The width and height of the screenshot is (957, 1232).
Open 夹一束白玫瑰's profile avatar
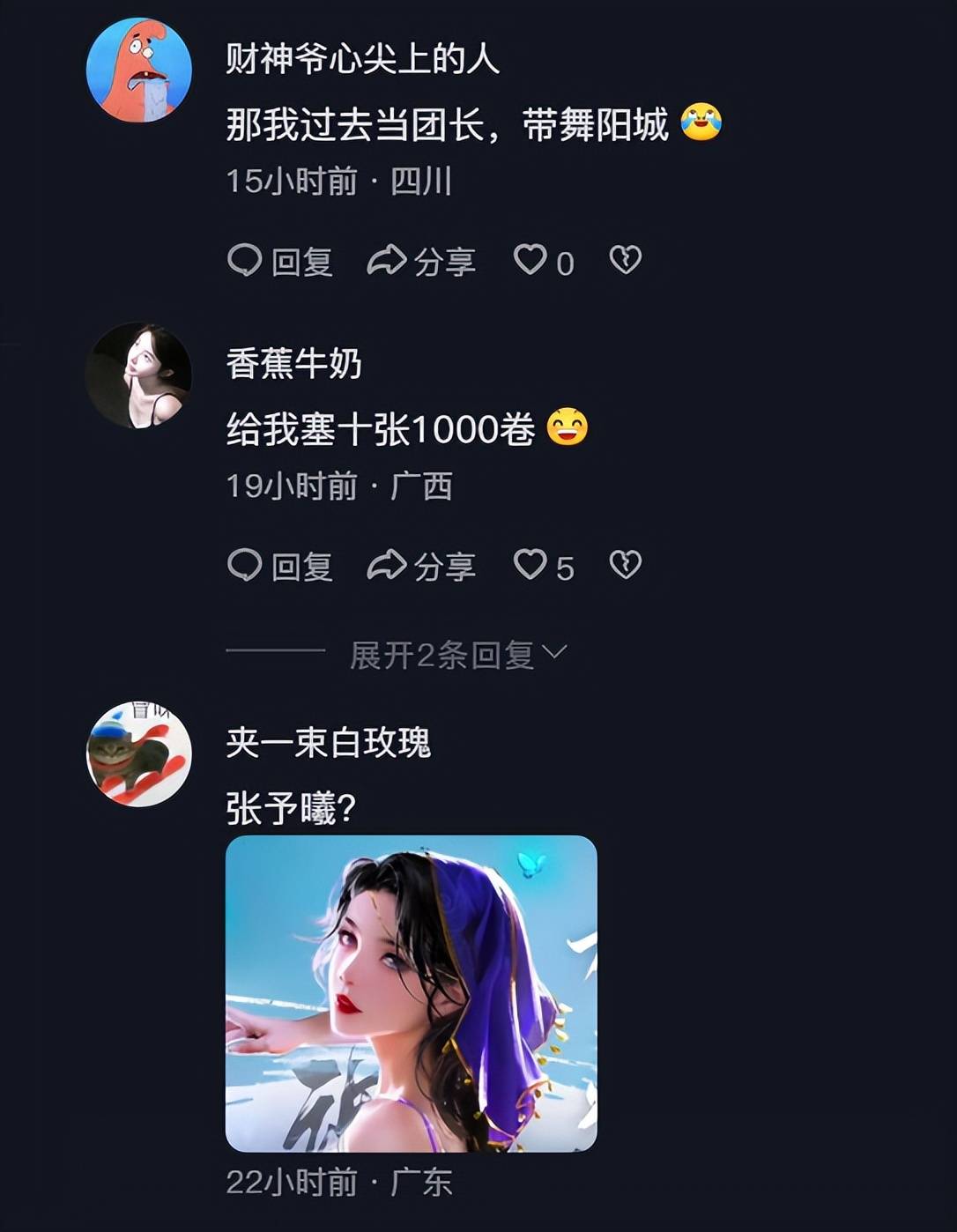click(139, 754)
